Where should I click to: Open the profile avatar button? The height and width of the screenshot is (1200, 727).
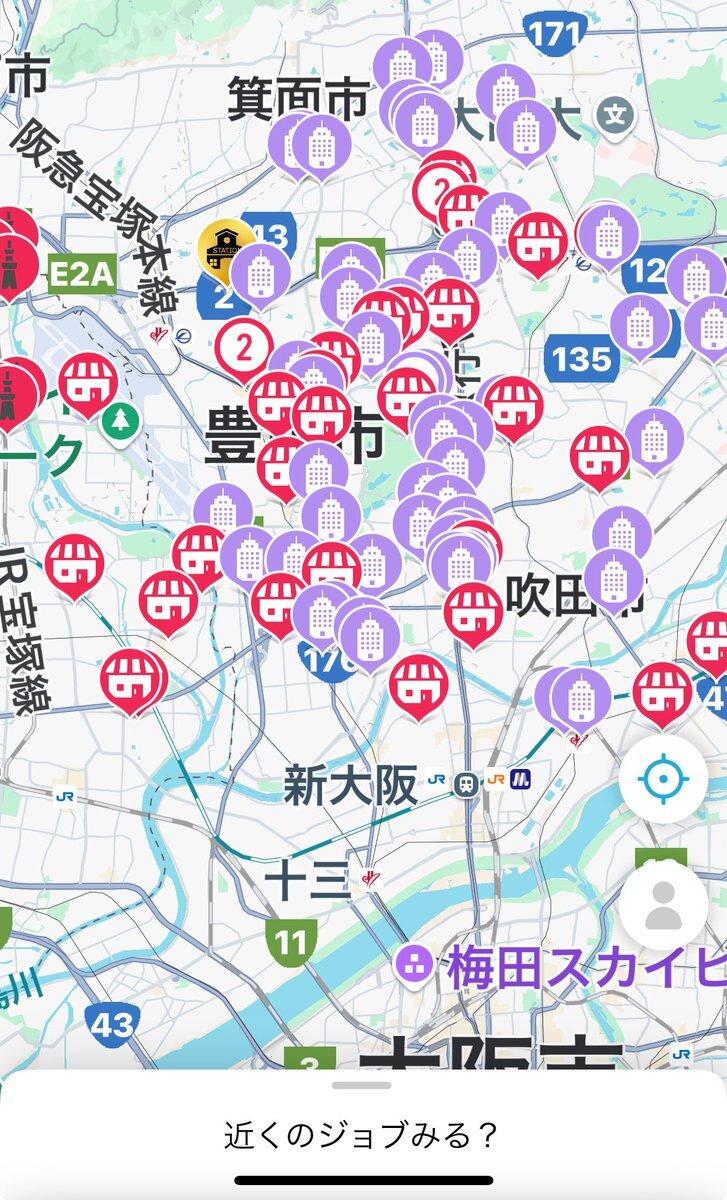click(x=663, y=906)
